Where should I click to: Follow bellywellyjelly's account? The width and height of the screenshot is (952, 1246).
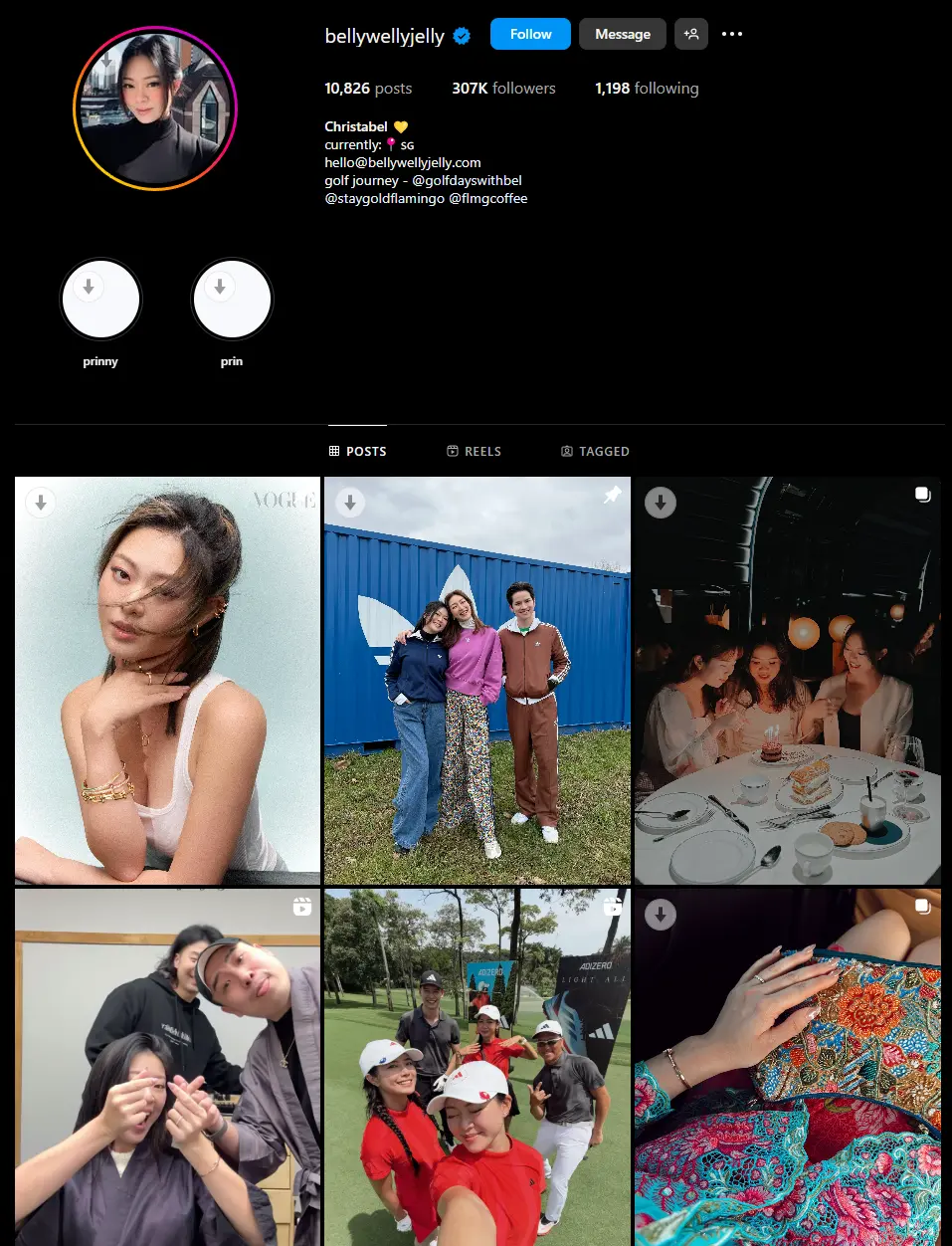530,34
